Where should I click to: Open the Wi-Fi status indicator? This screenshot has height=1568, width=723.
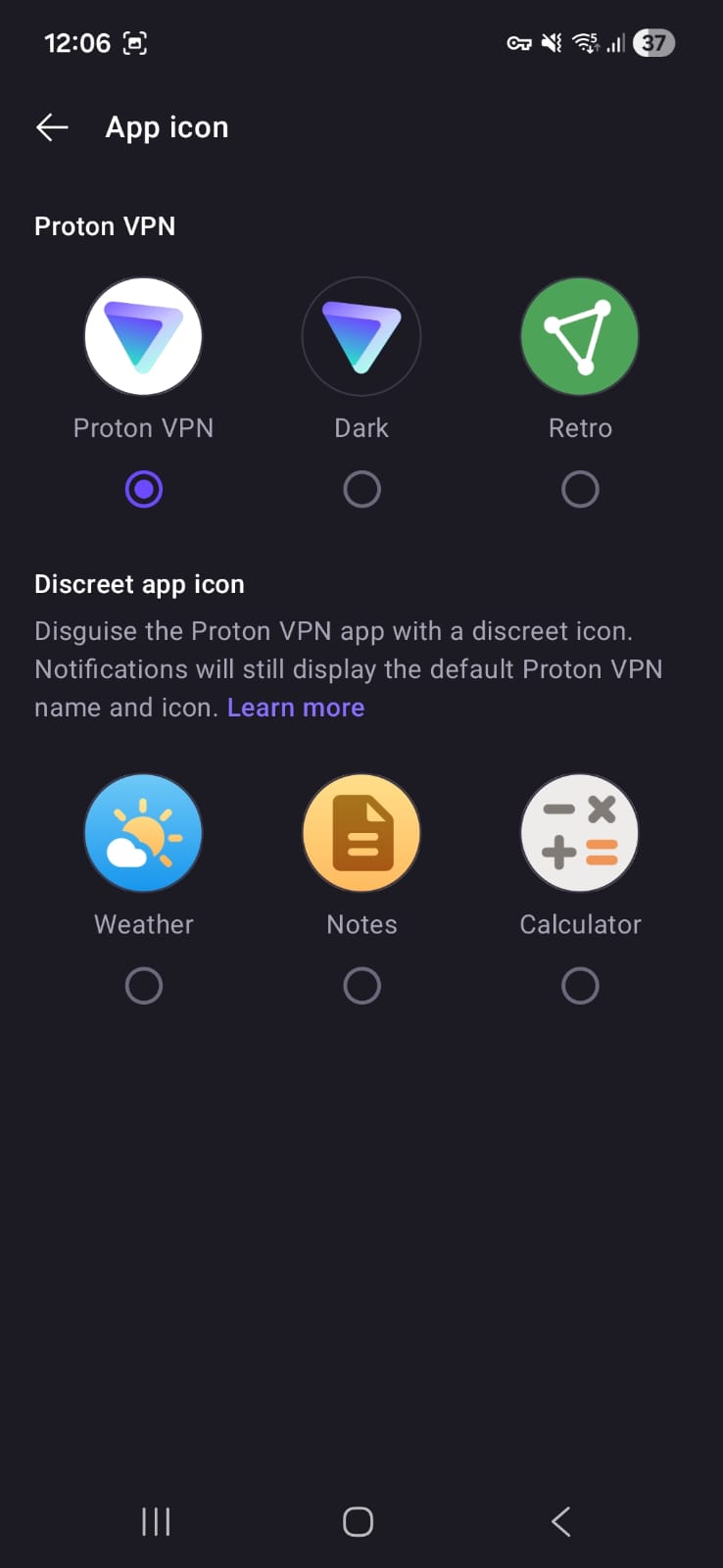pos(585,42)
